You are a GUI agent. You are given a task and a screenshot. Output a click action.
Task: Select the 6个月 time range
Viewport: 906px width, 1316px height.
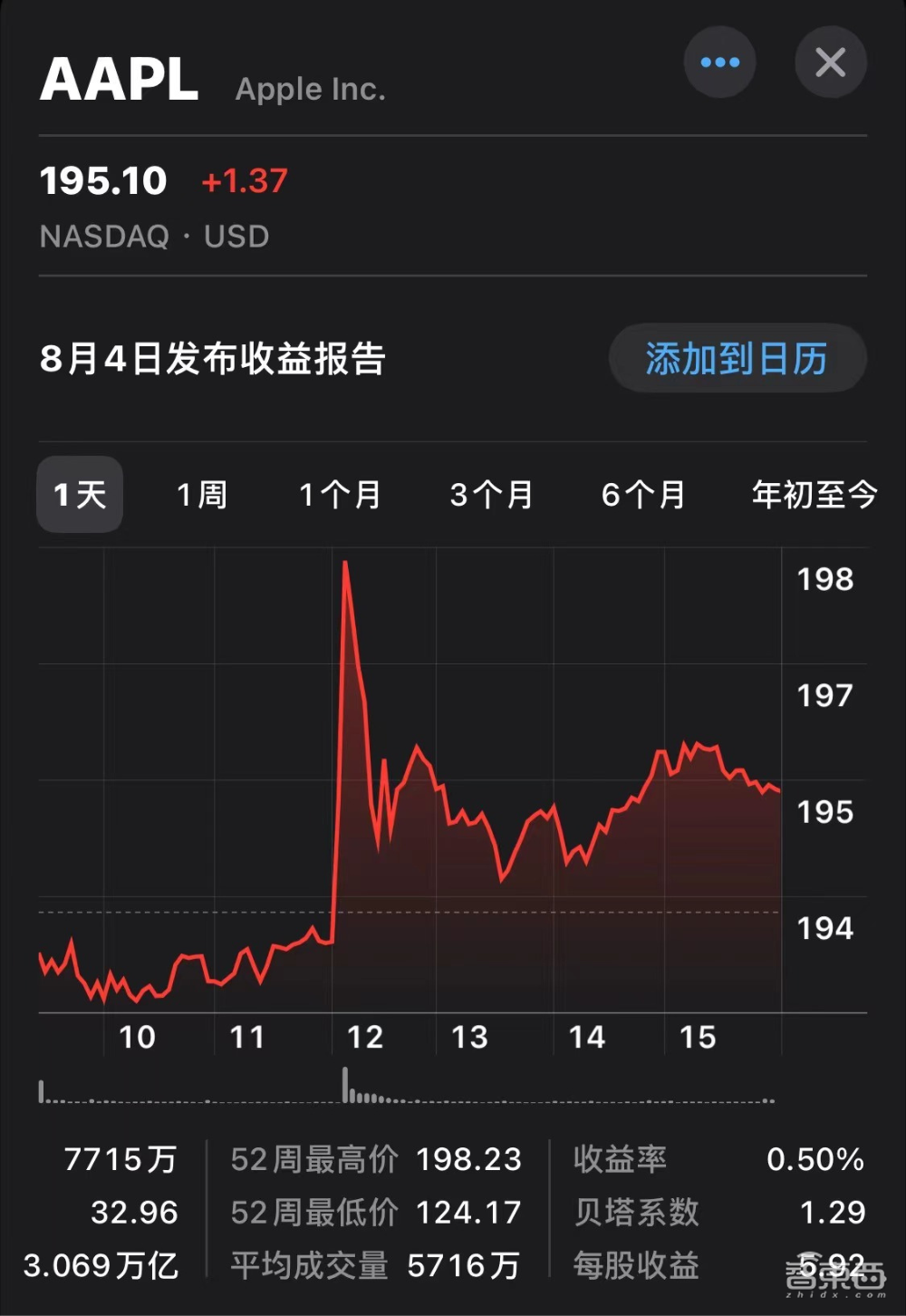point(644,495)
